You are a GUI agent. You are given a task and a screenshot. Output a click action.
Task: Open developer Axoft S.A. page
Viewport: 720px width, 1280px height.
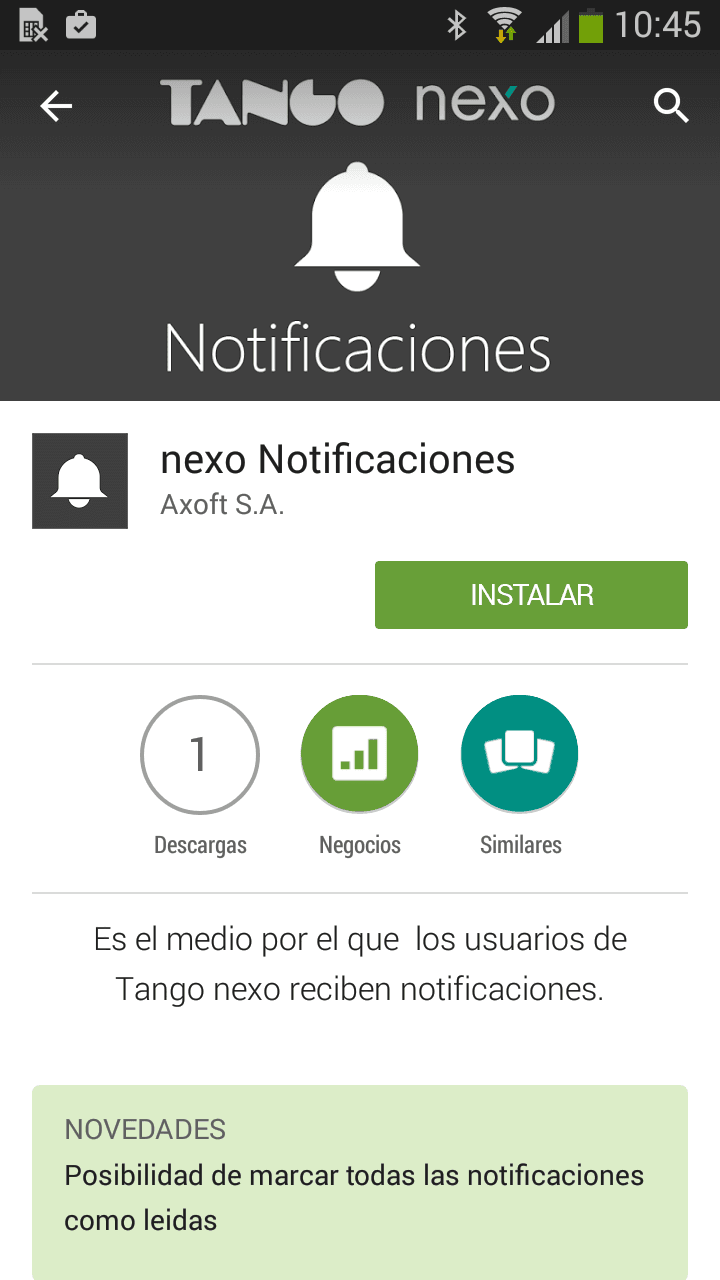(x=222, y=505)
